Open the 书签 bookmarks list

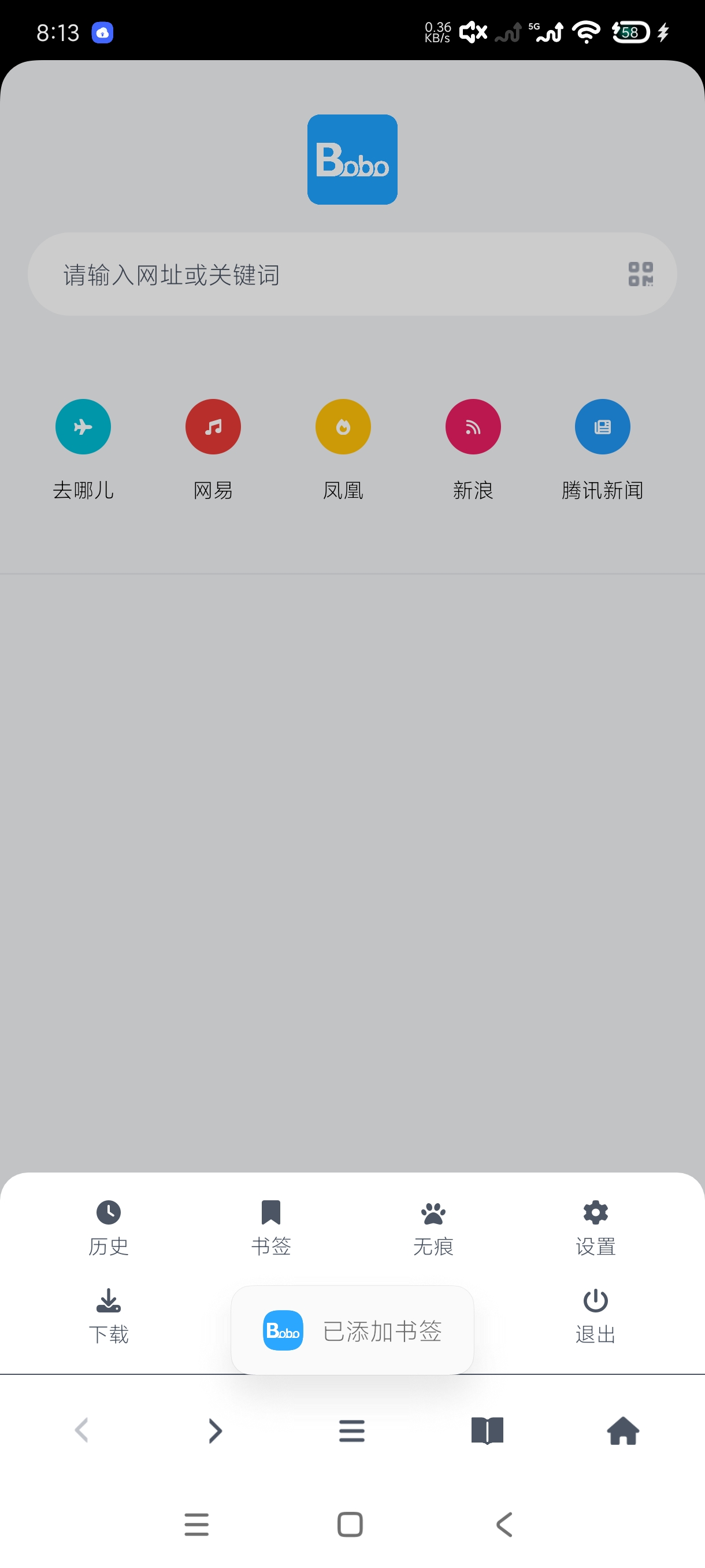pyautogui.click(x=270, y=1226)
